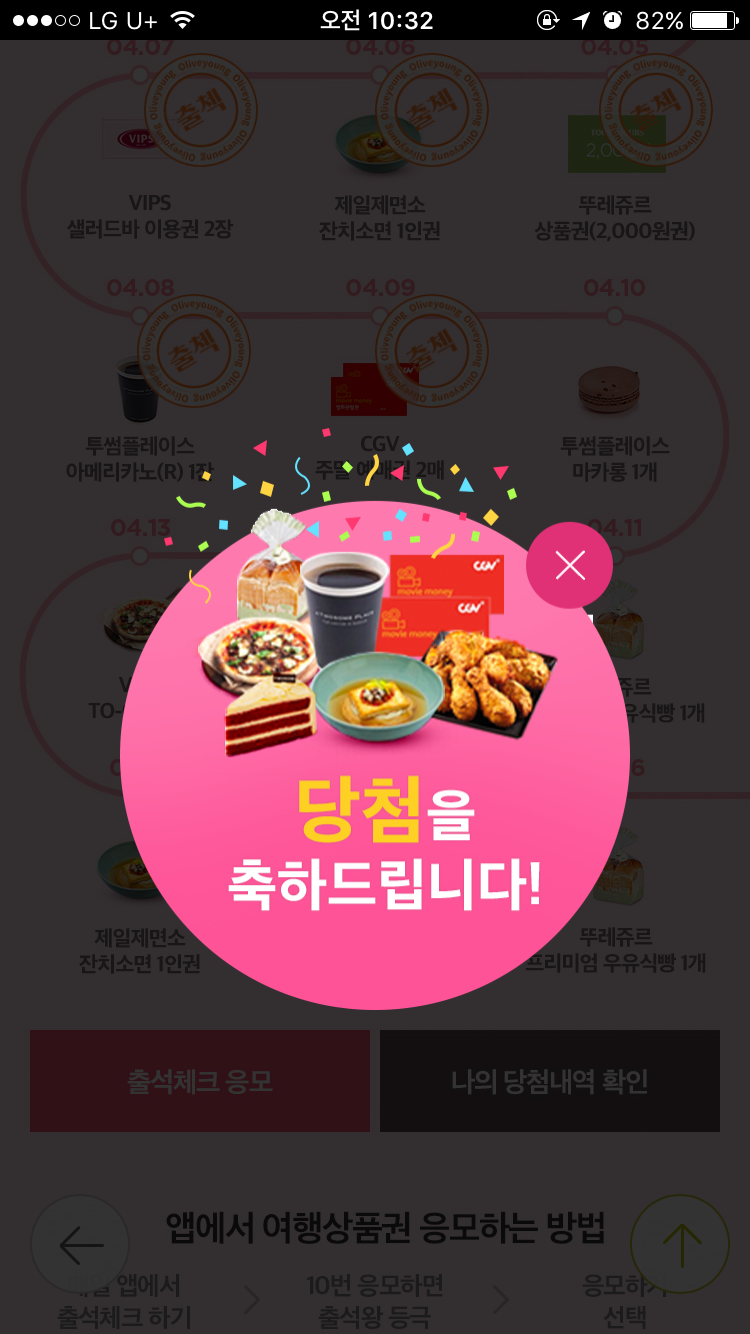Go back with the left arrow button

click(81, 1245)
